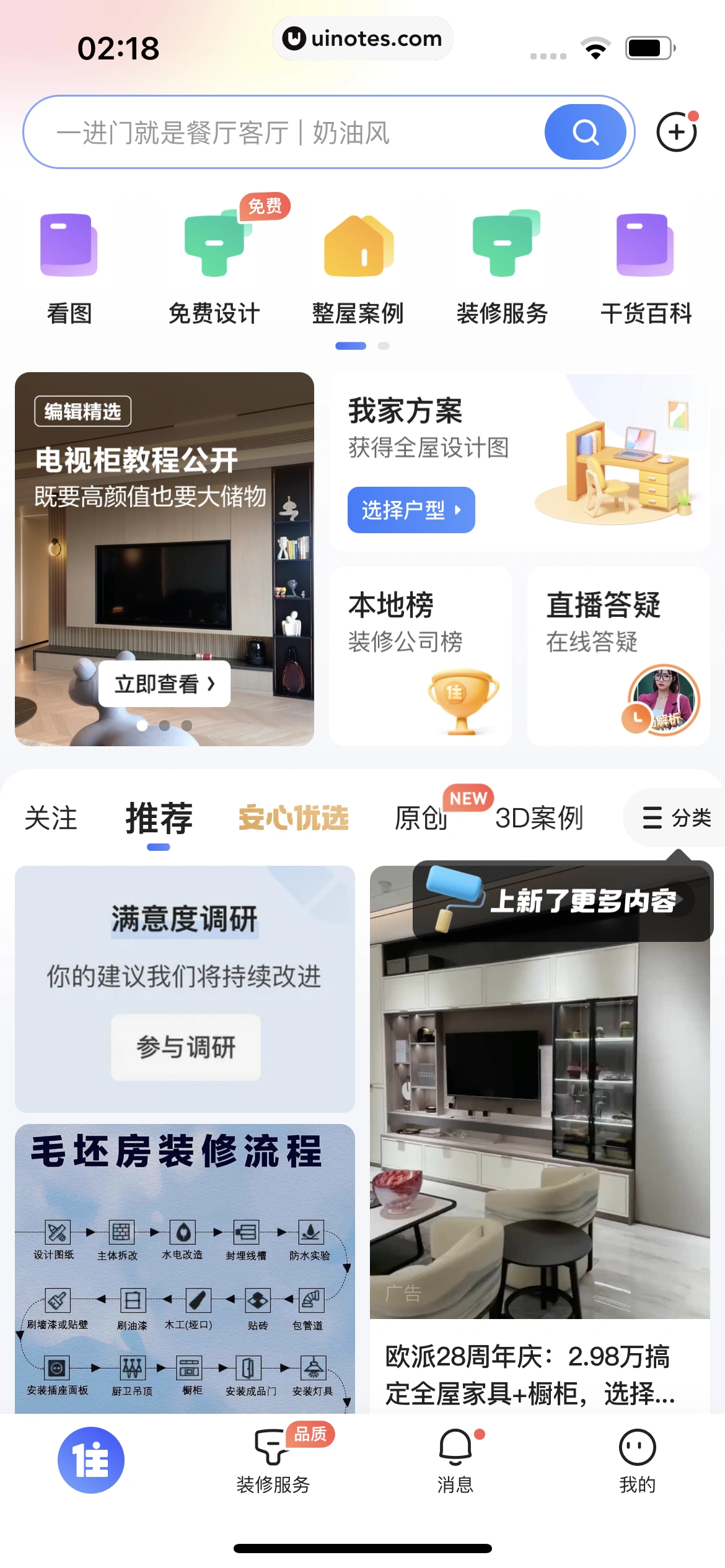Tap 选择户型 to pick a floor plan

[x=411, y=510]
